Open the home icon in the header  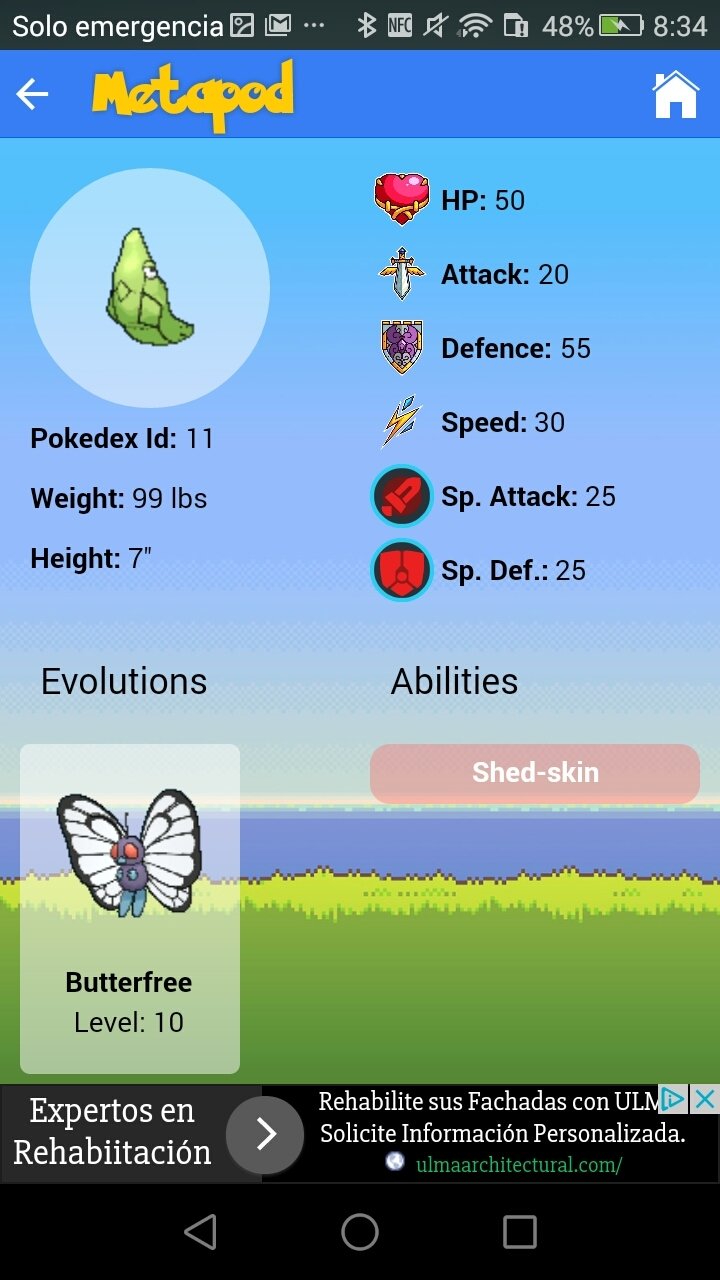(675, 95)
